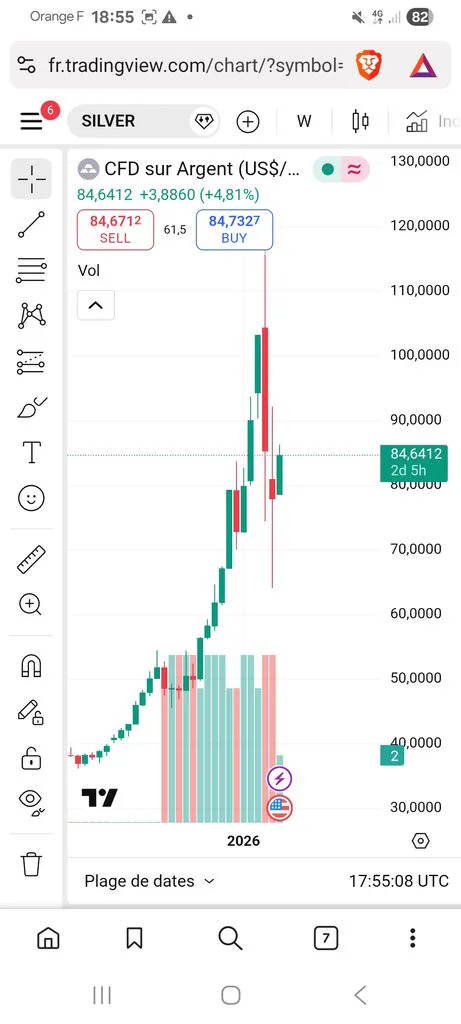The height and width of the screenshot is (1024, 461).
Task: Open the browser tabs switcher showing 7
Action: click(326, 939)
